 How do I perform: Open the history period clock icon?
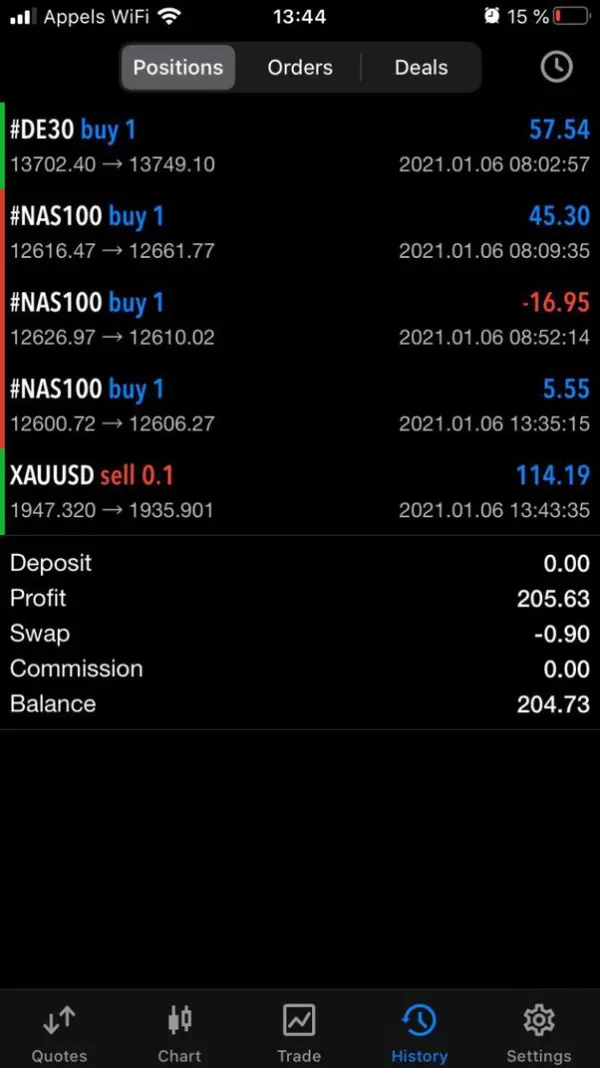tap(556, 67)
